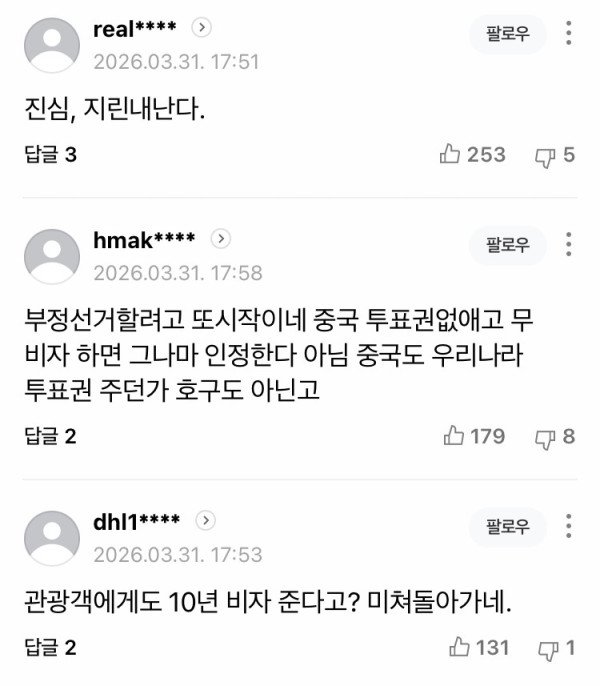Follow user hmak****
The width and height of the screenshot is (600, 686).
coord(508,245)
